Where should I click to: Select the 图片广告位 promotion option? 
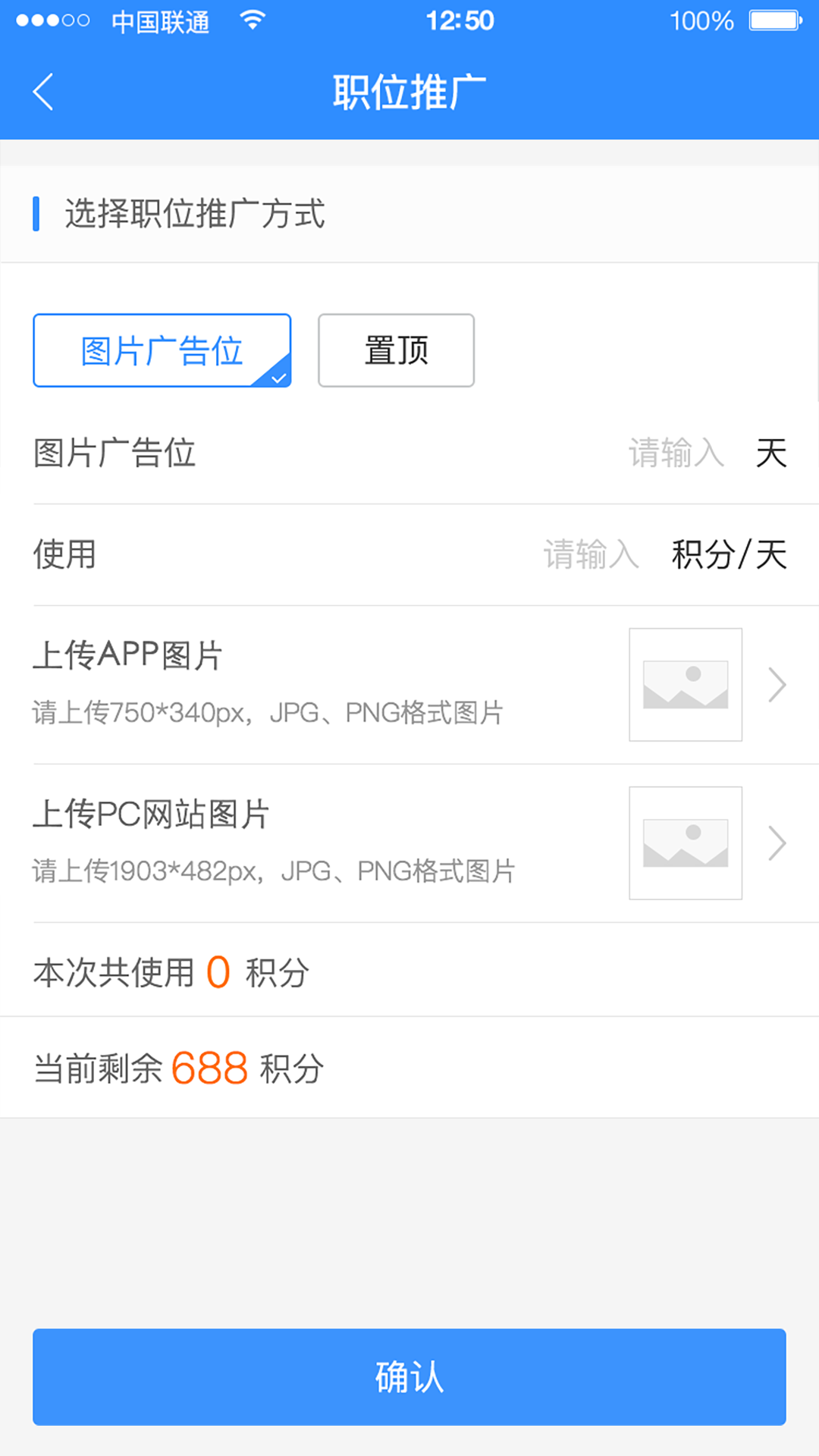pyautogui.click(x=162, y=350)
